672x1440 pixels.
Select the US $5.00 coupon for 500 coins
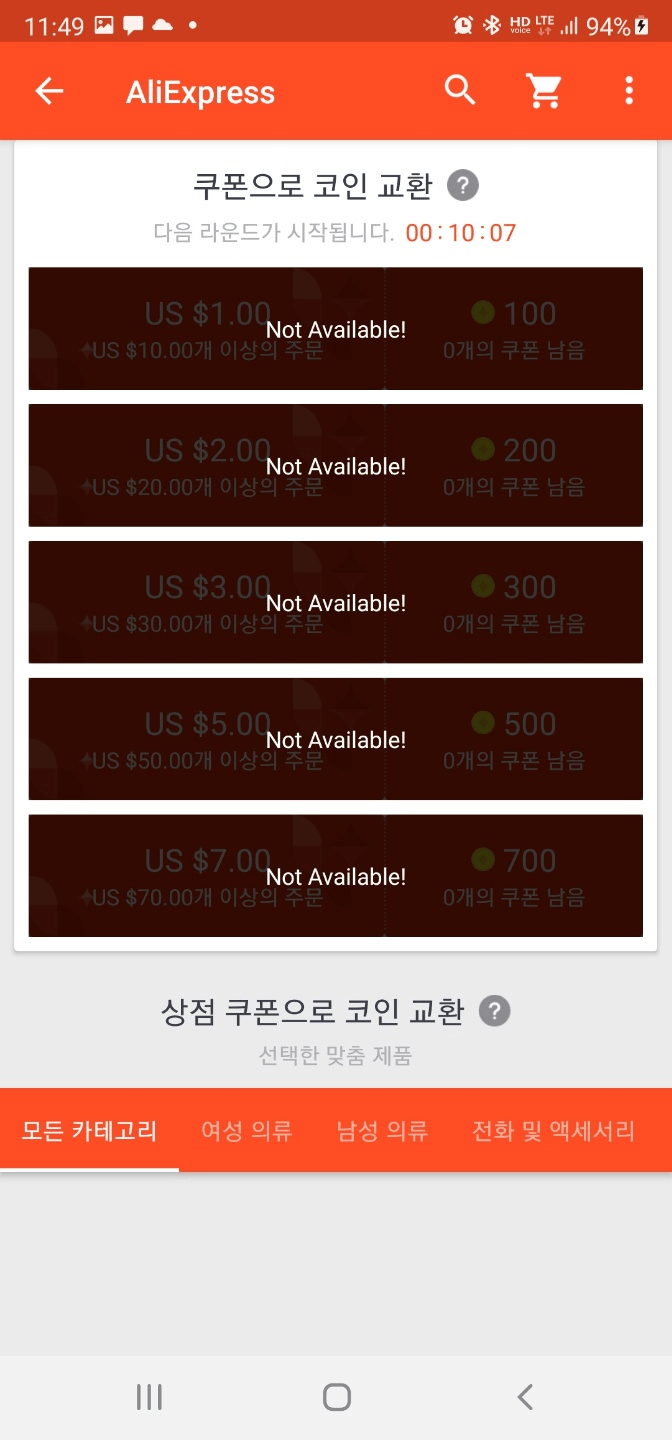(335, 739)
